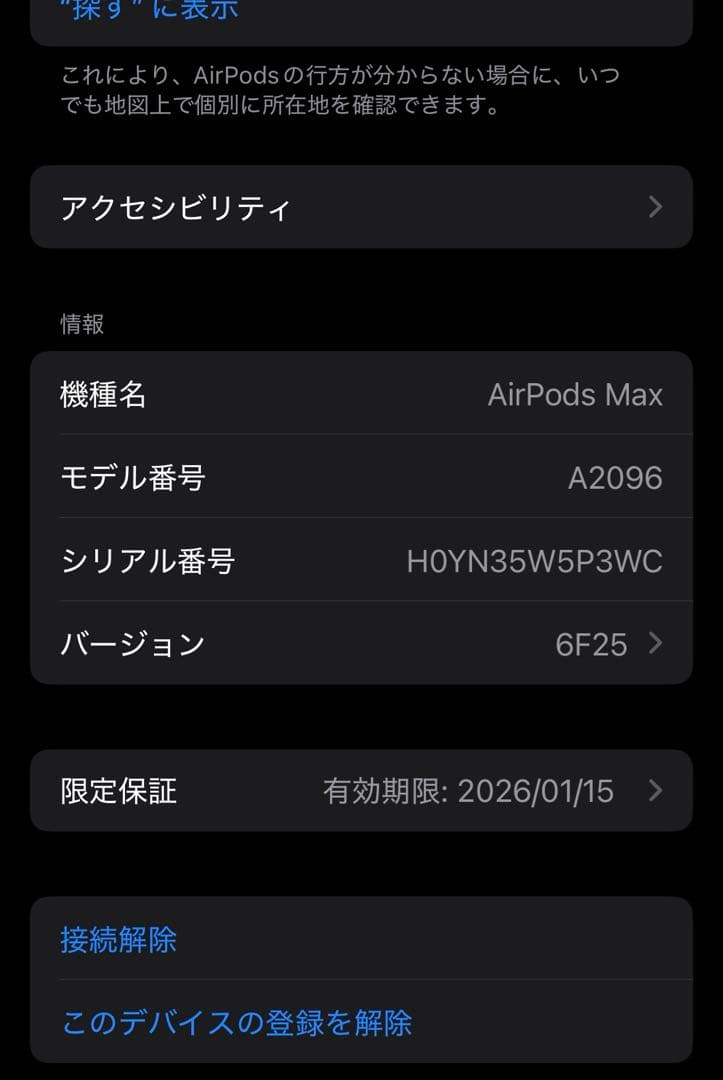Viewport: 723px width, 1080px height.
Task: Select the 情報 section header
Action: (x=73, y=324)
